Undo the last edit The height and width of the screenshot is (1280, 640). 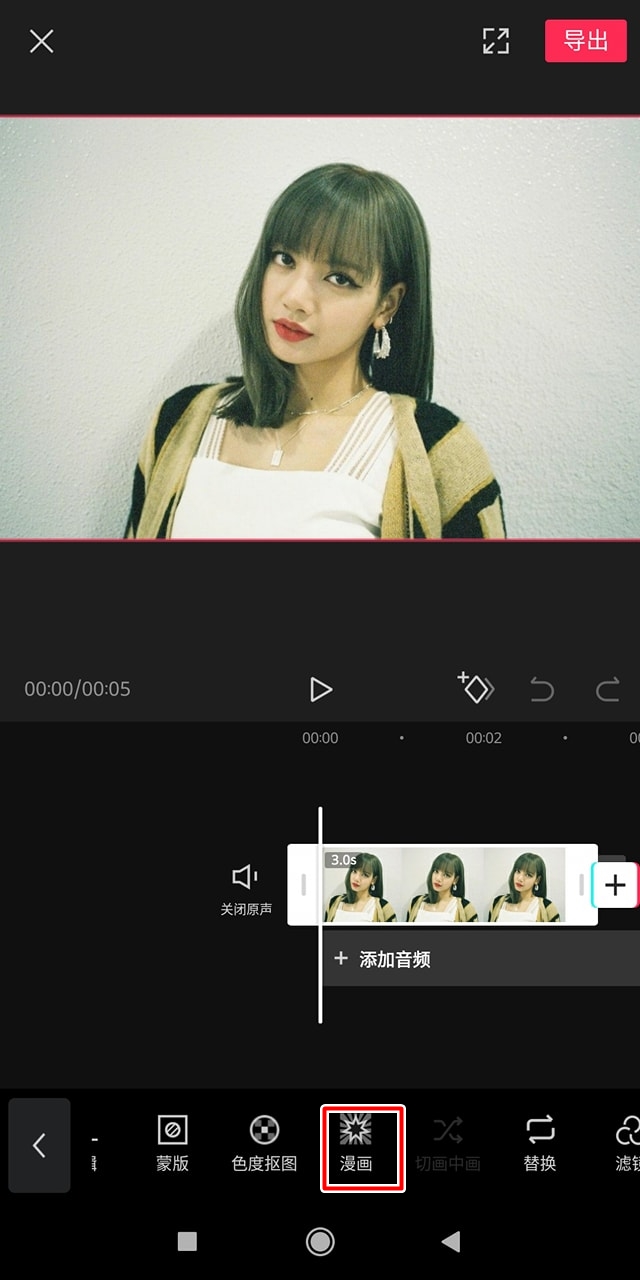(542, 689)
